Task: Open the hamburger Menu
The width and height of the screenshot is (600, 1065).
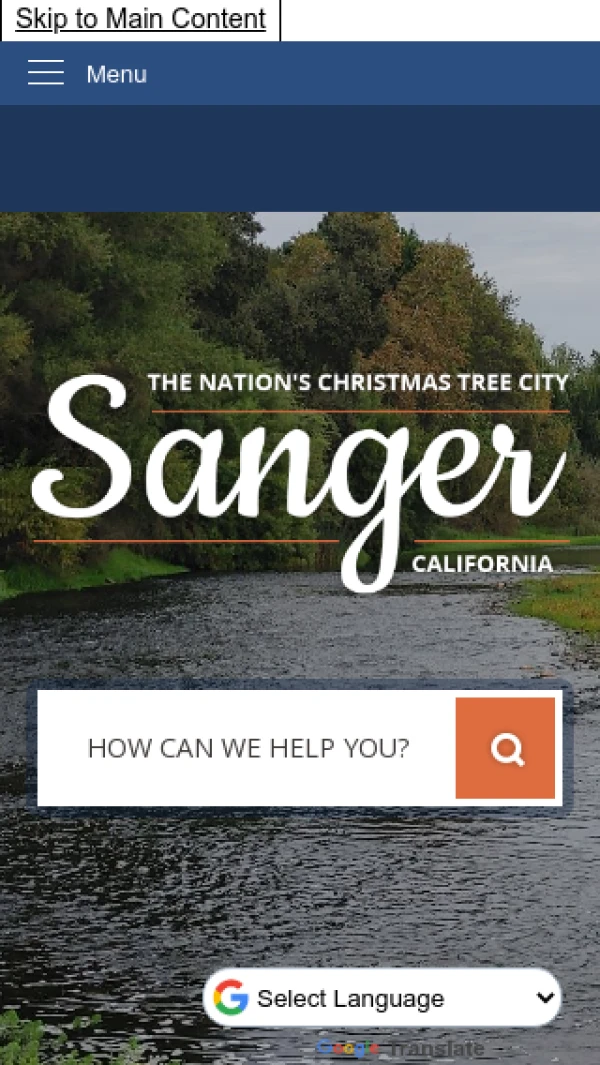Action: point(87,73)
